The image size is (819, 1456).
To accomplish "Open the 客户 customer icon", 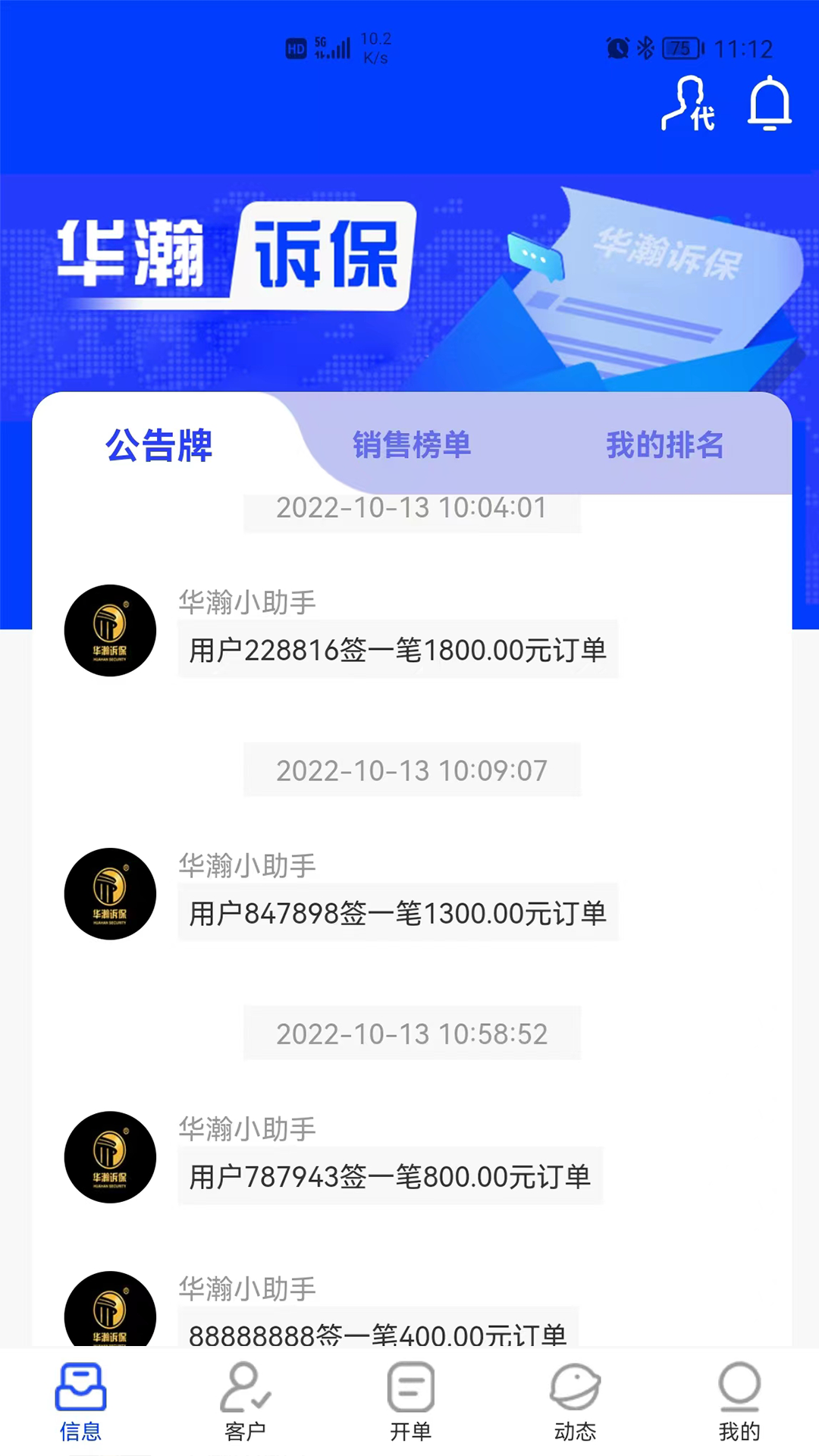I will (244, 1403).
